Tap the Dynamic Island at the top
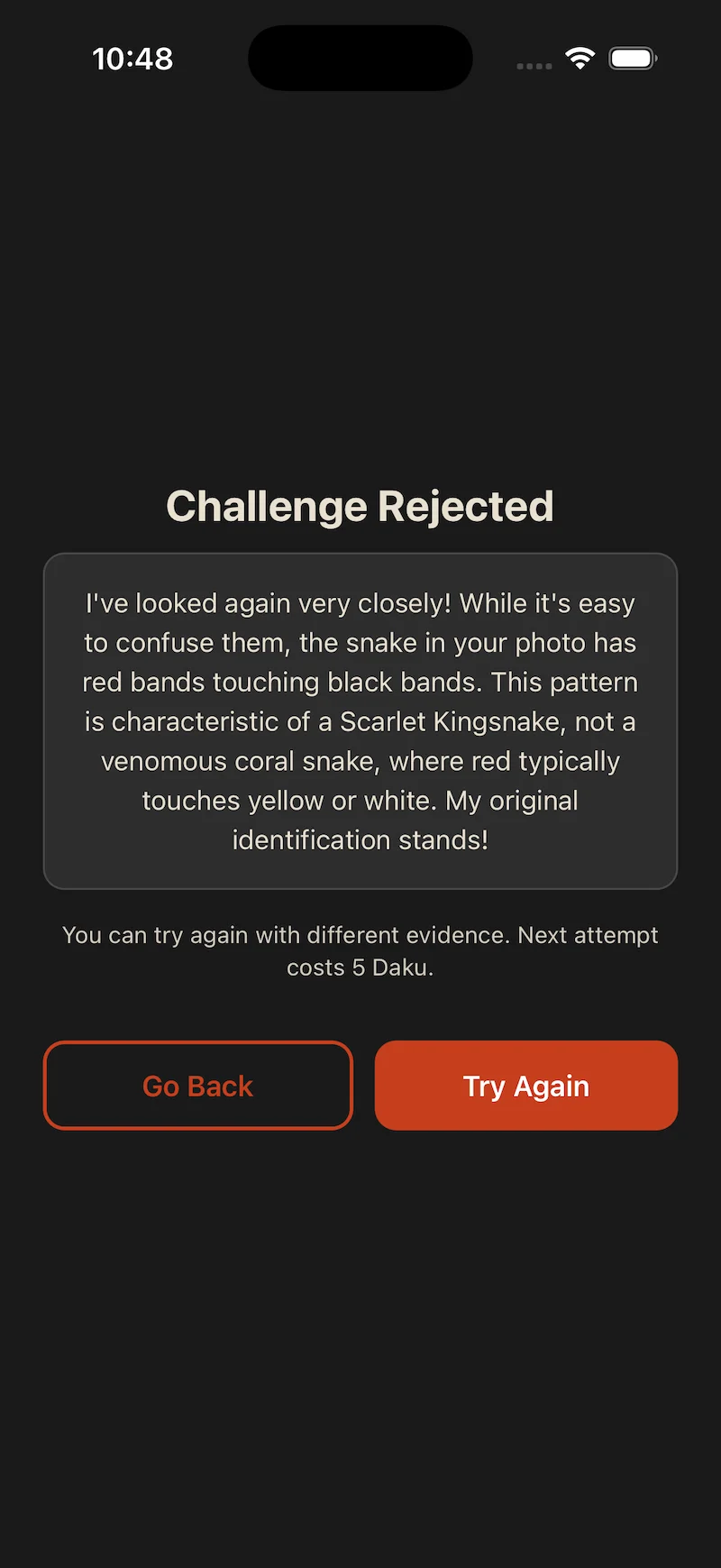This screenshot has height=1568, width=721. point(360,58)
